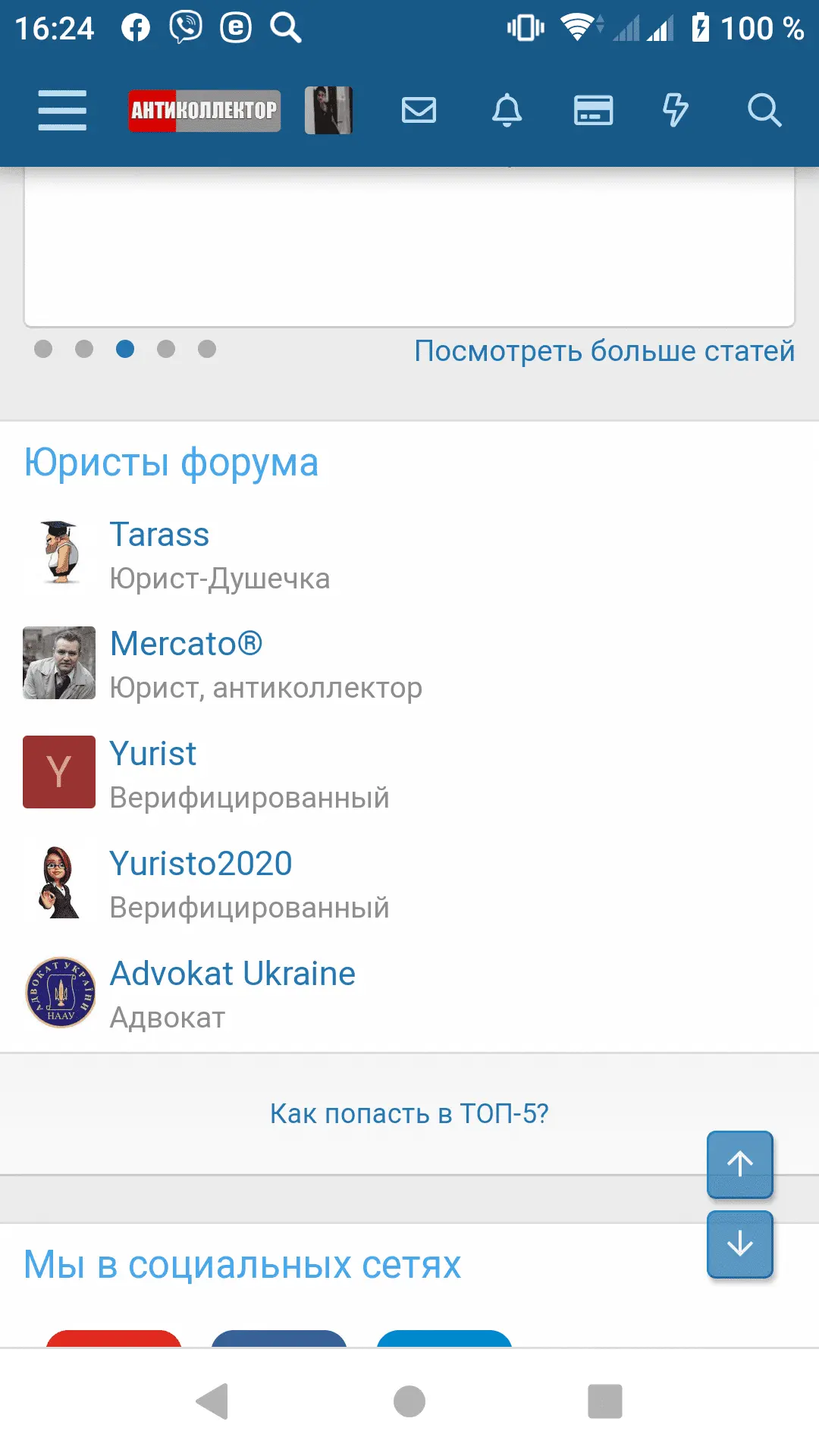Screen dimensions: 819x1456
Task: Open the hamburger navigation menu
Action: [x=62, y=111]
